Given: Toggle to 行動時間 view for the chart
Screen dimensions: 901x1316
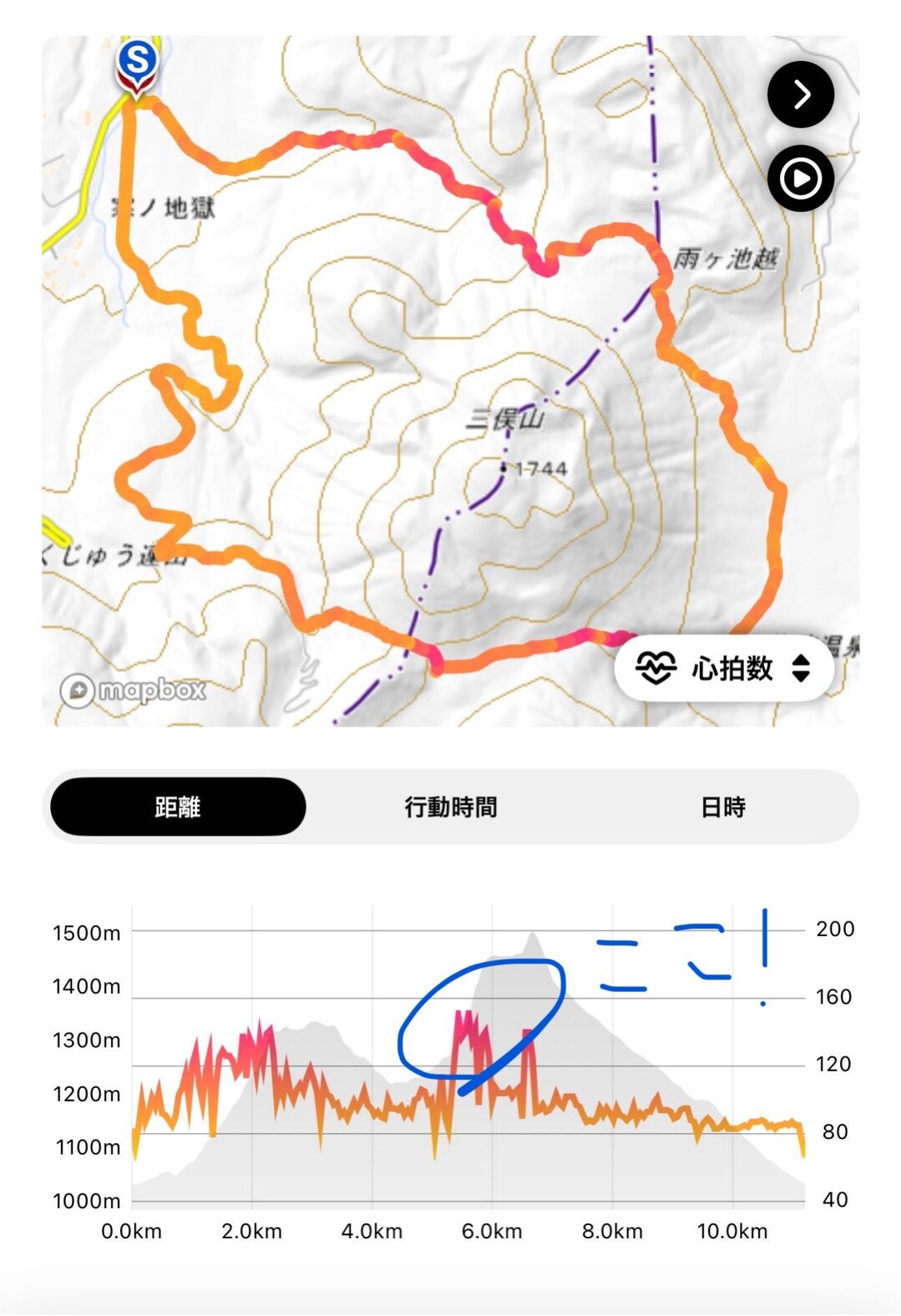Looking at the screenshot, I should click(451, 806).
